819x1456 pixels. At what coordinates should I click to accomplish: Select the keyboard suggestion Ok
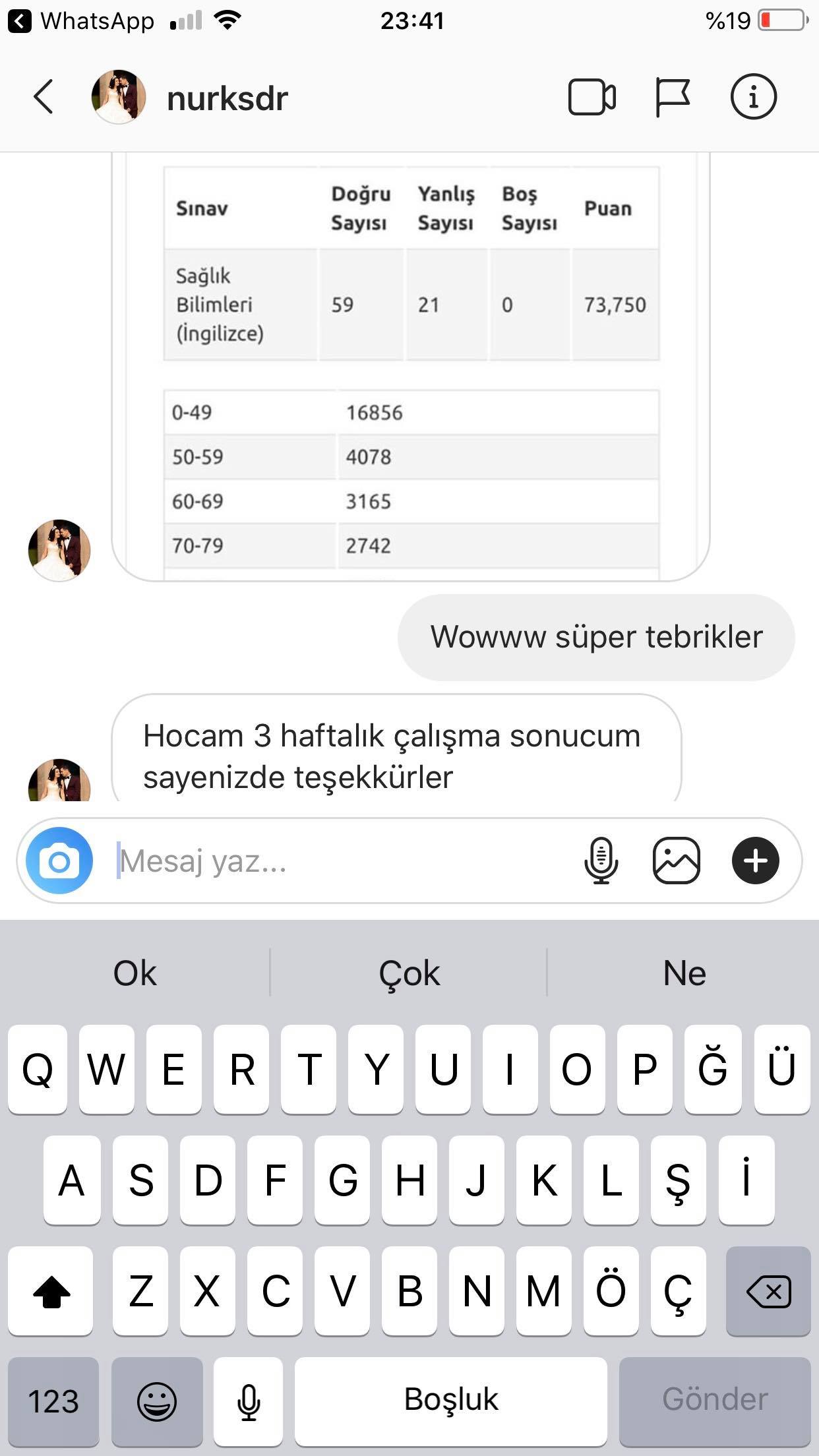tap(135, 973)
